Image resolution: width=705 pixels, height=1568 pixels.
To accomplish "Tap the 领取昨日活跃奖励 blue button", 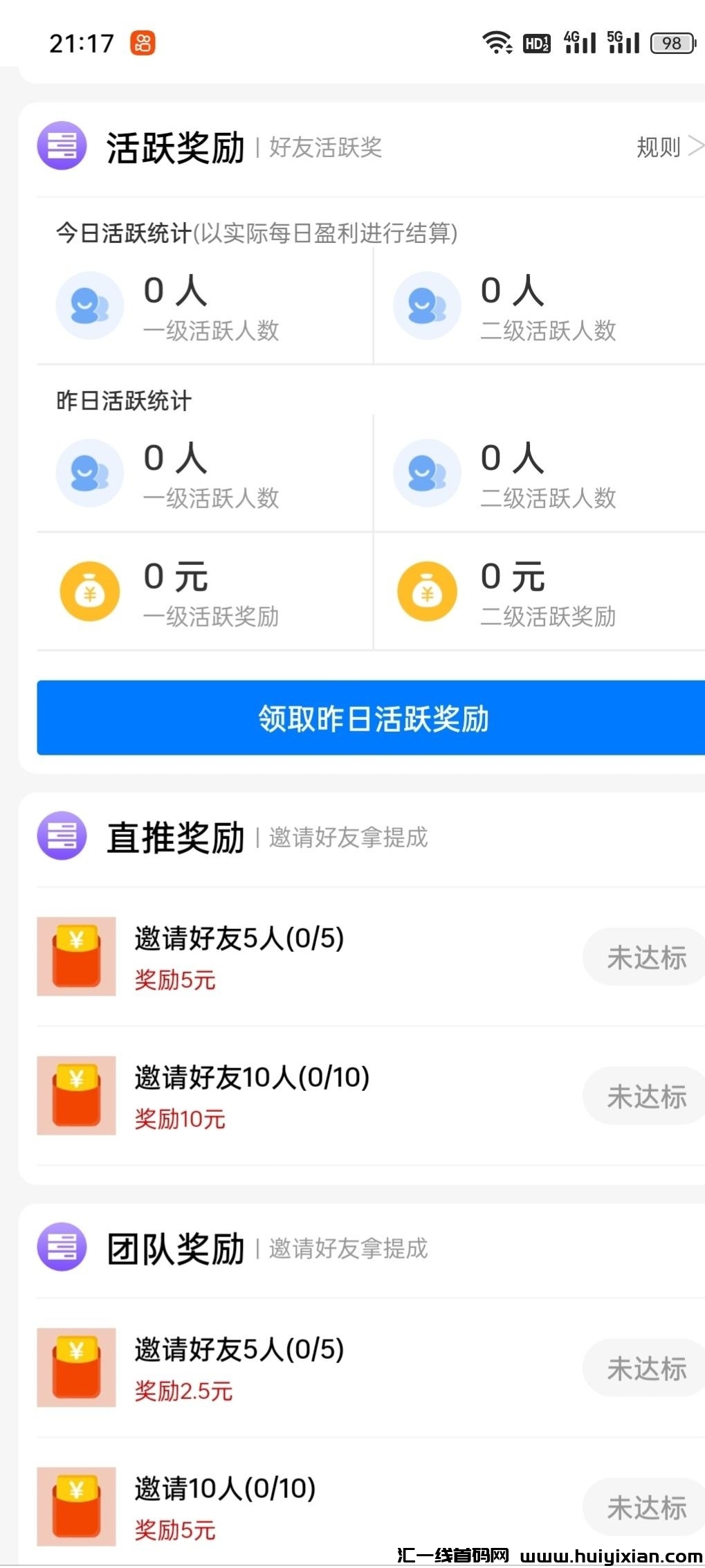I will pos(371,719).
